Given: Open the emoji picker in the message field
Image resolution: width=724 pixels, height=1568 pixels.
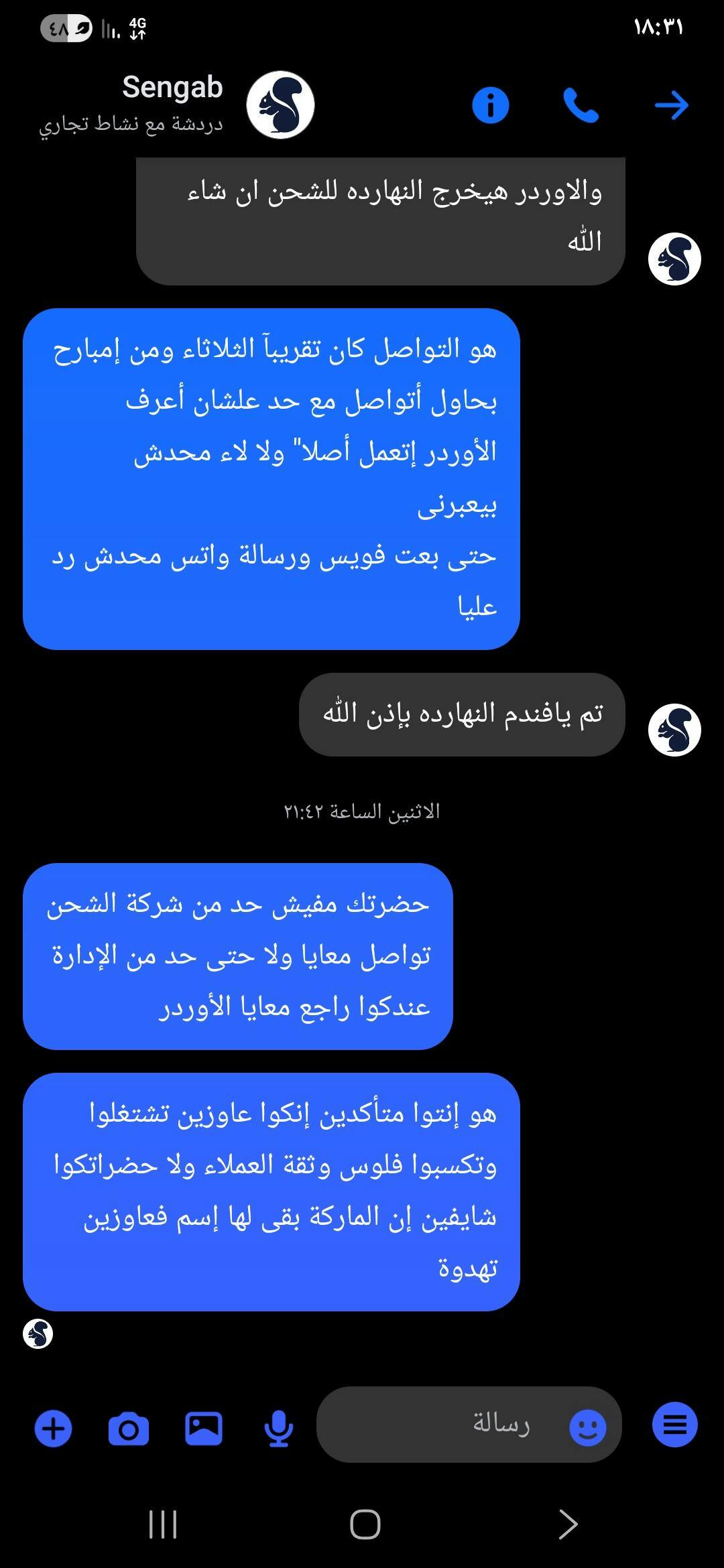Looking at the screenshot, I should point(588,1427).
